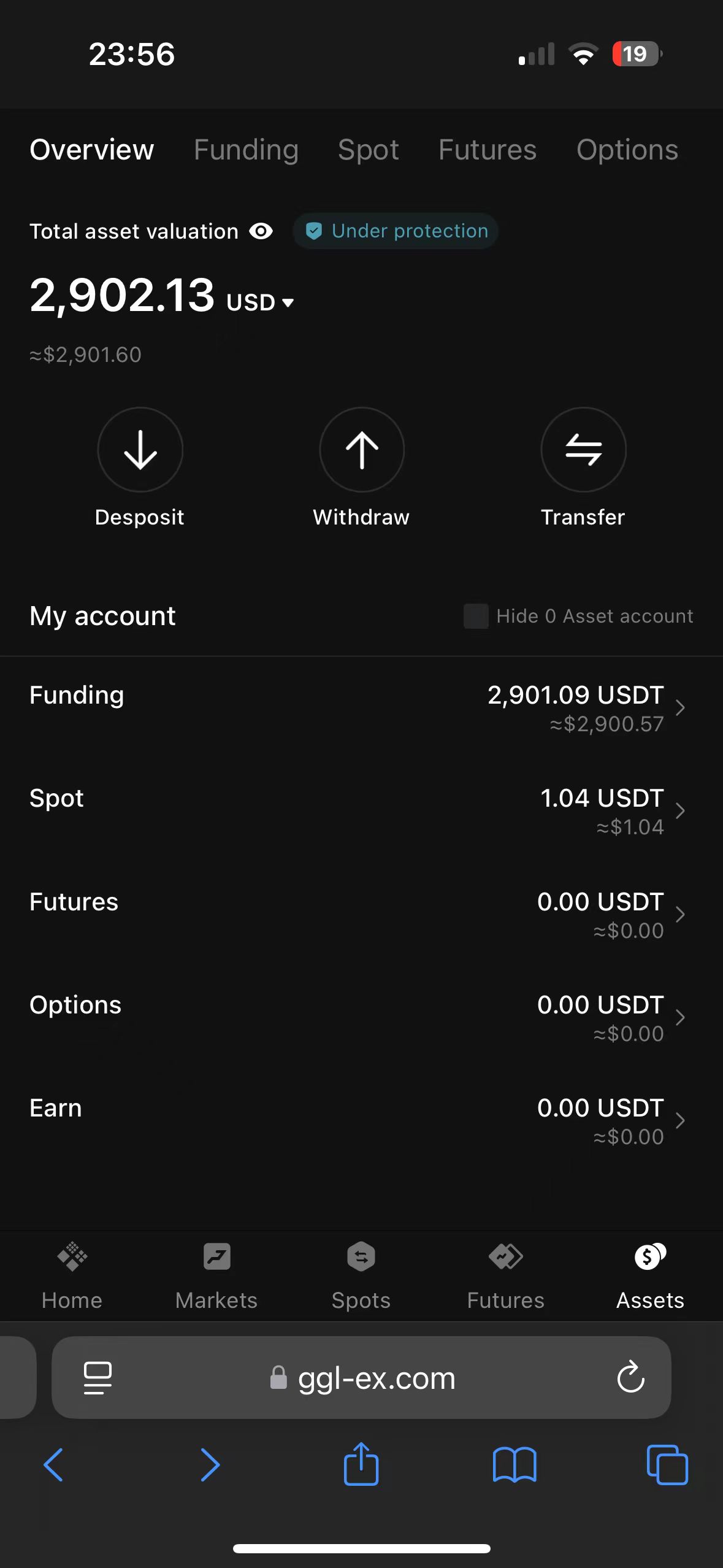This screenshot has height=1568, width=723.
Task: Open the Funding account row
Action: pyautogui.click(x=361, y=709)
